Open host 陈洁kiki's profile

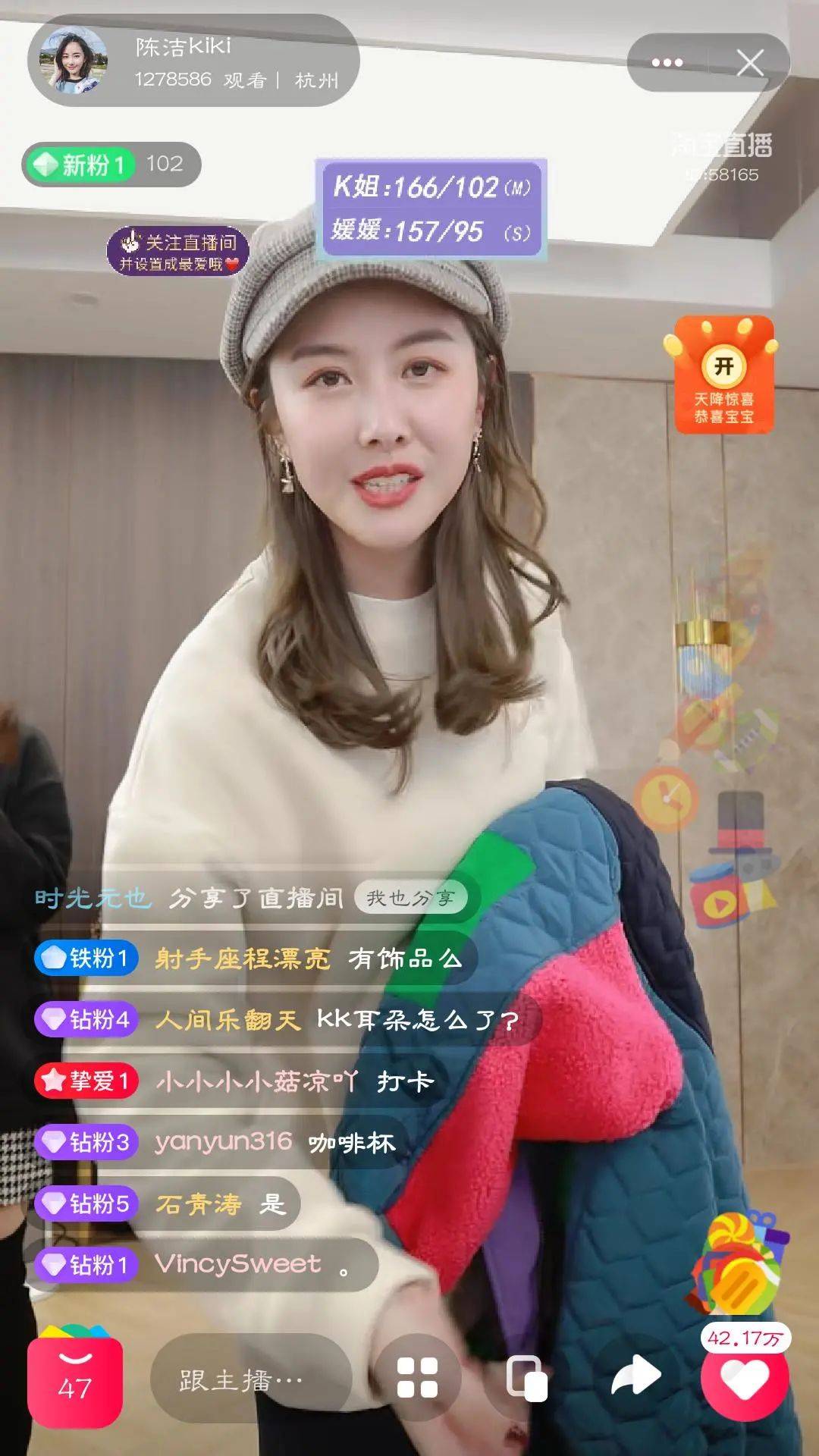coord(74,60)
